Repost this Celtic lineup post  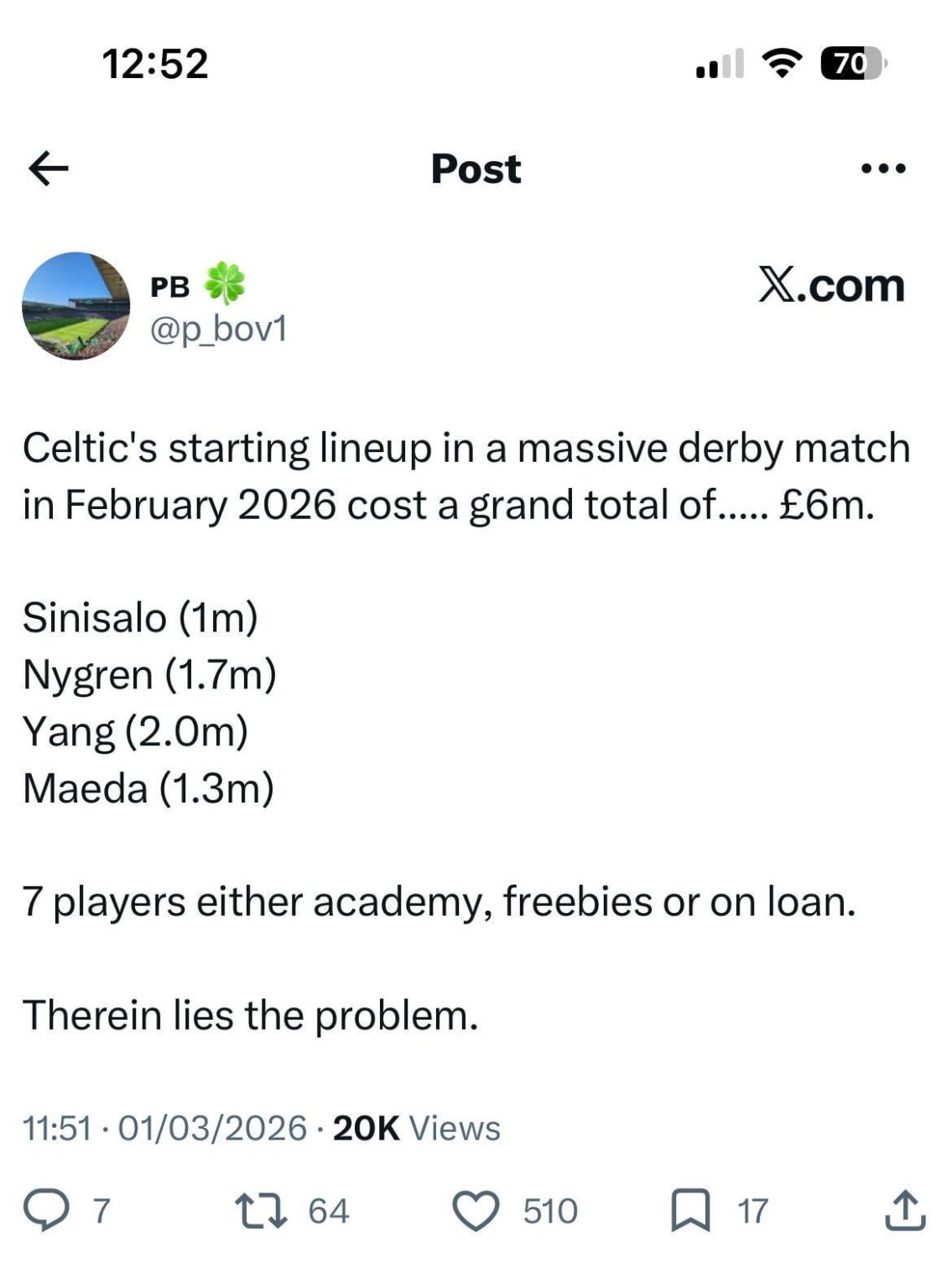tap(261, 1211)
